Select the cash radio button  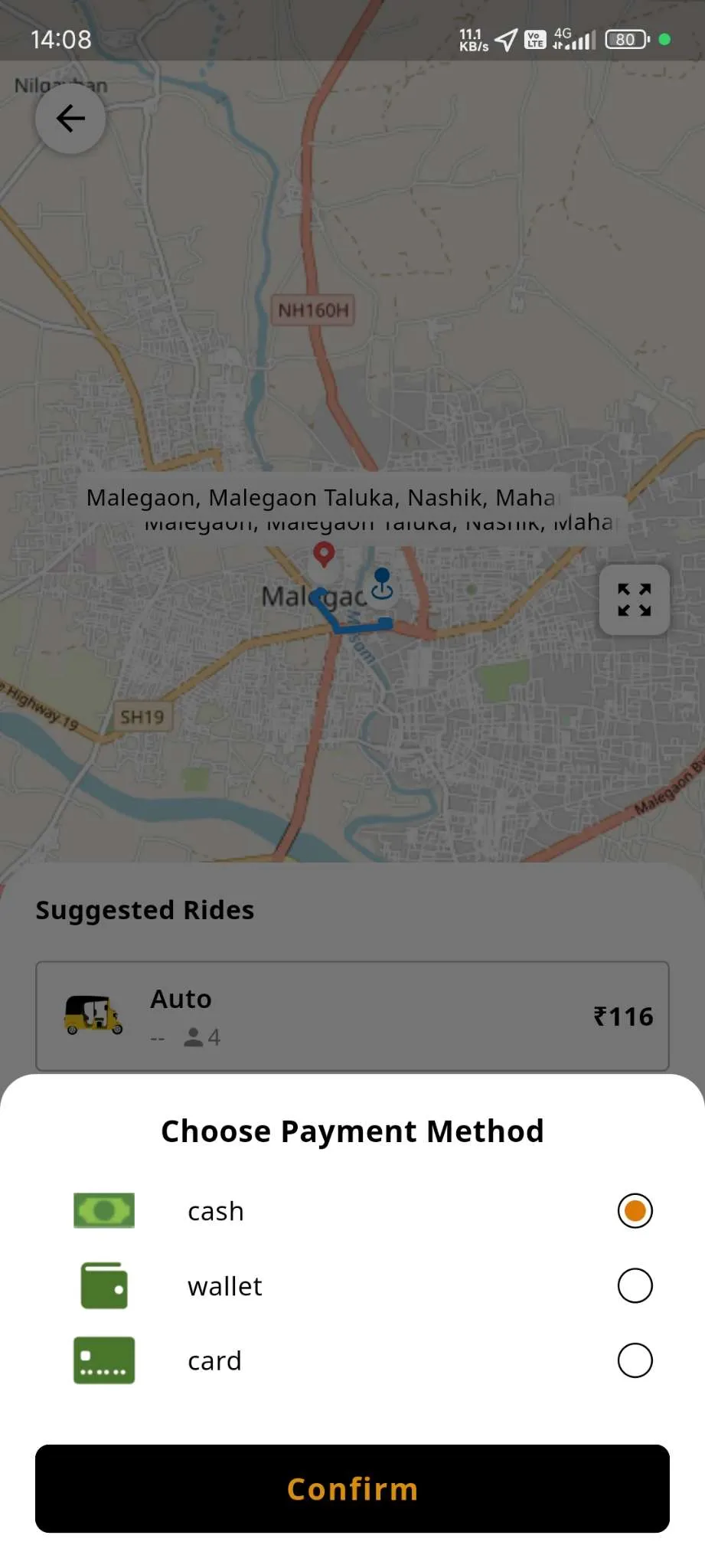coord(634,1210)
